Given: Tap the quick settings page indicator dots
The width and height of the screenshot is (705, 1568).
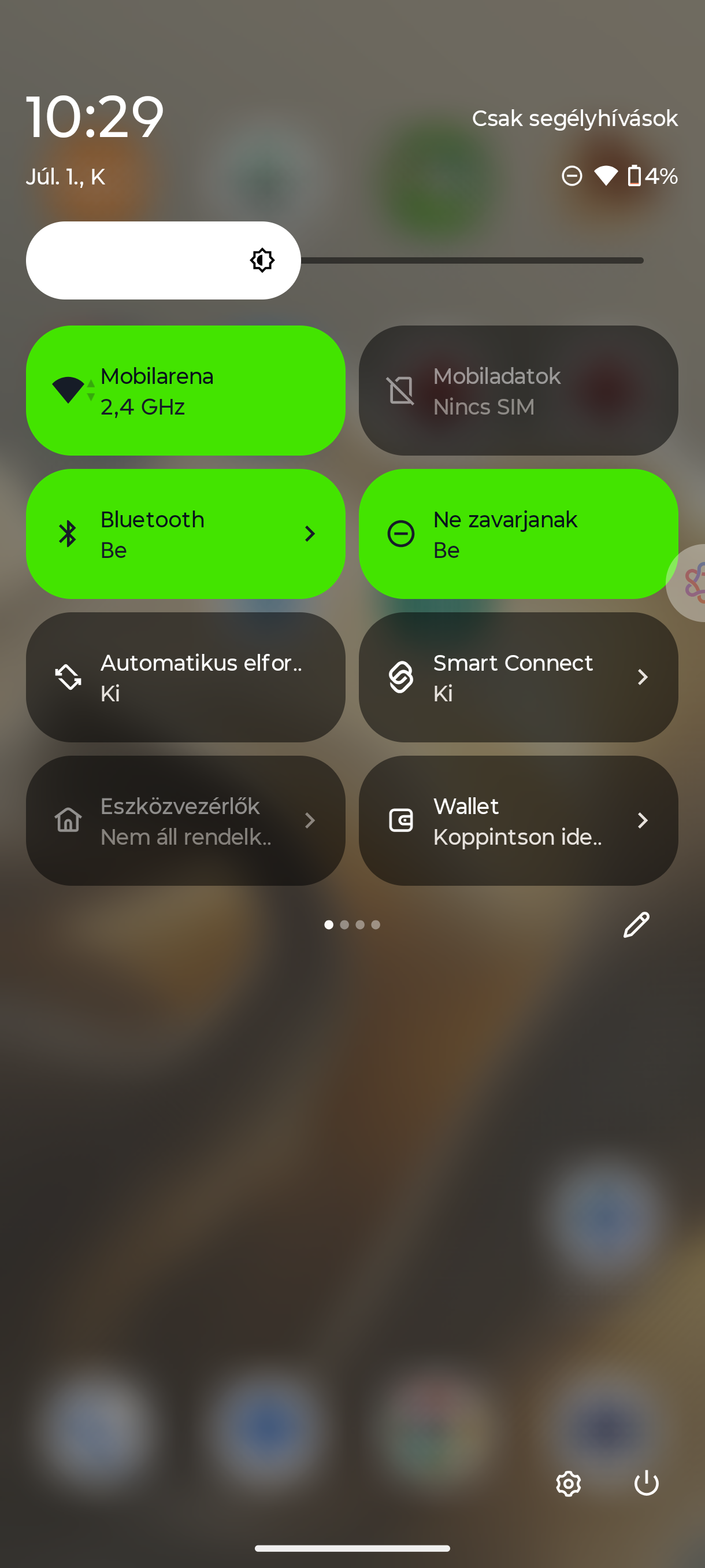Looking at the screenshot, I should click(352, 924).
